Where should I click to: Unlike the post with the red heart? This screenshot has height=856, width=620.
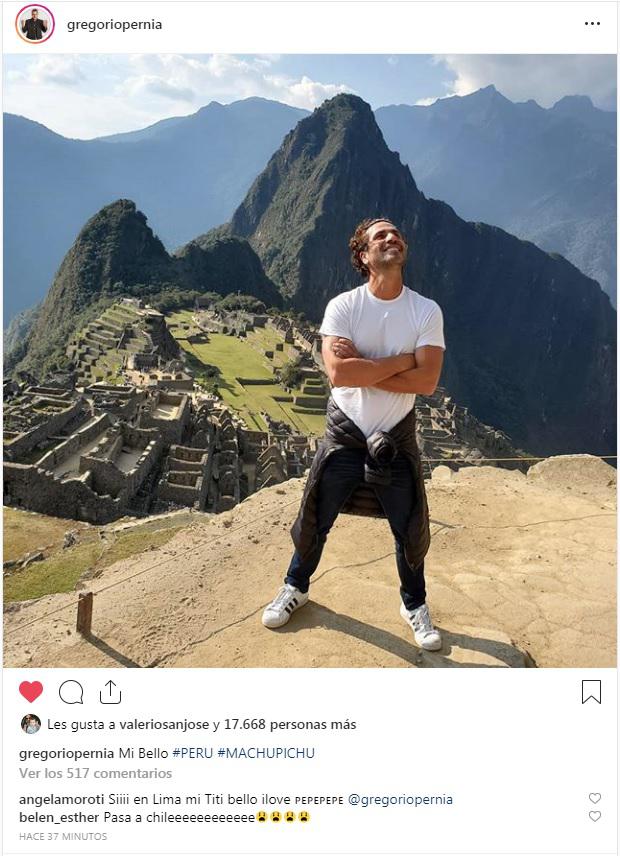pos(31,692)
